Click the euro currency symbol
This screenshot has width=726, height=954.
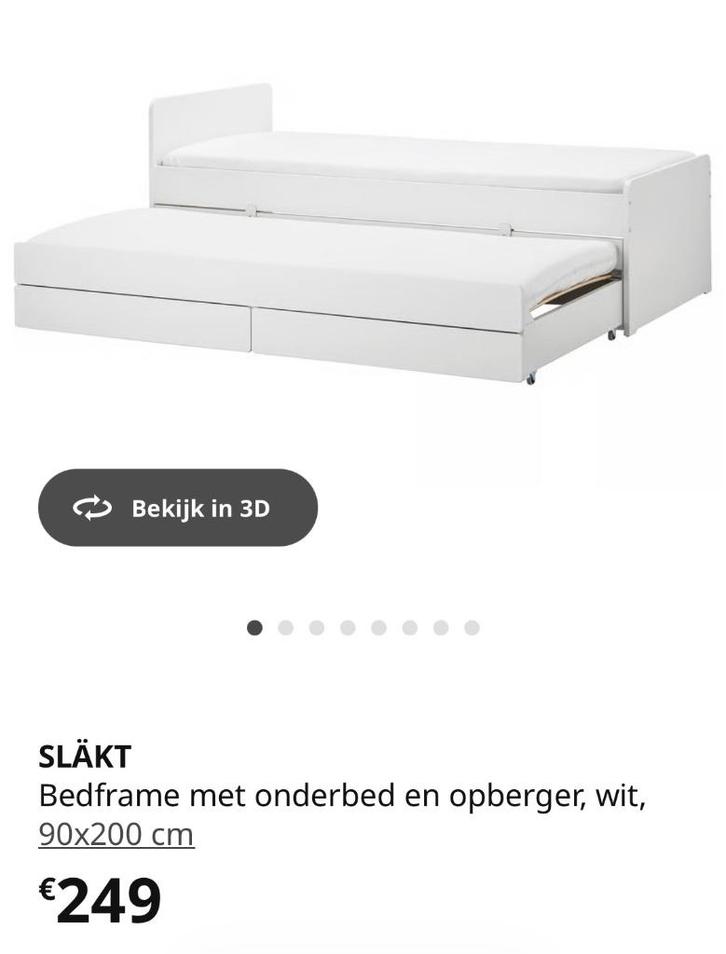(47, 886)
